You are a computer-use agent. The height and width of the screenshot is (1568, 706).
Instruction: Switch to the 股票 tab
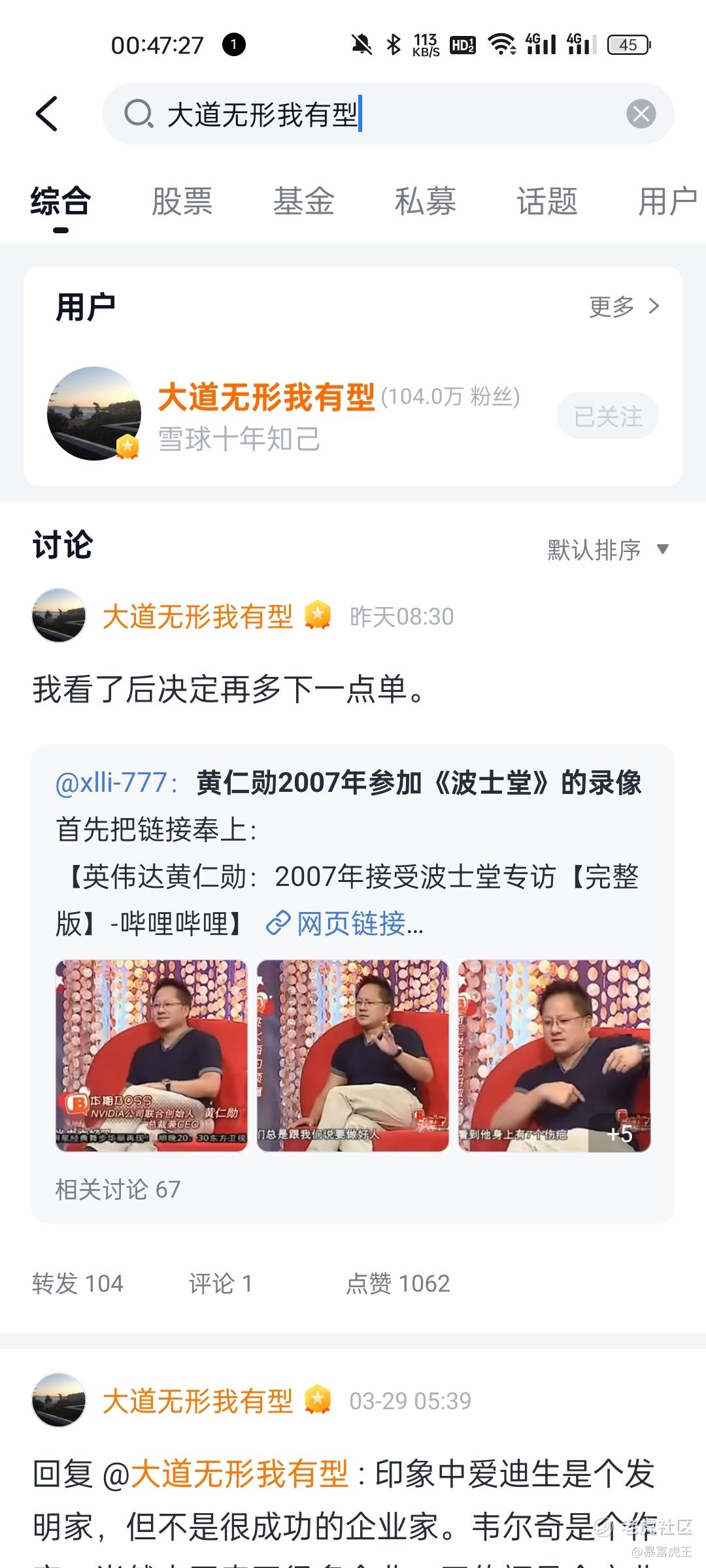[x=182, y=201]
